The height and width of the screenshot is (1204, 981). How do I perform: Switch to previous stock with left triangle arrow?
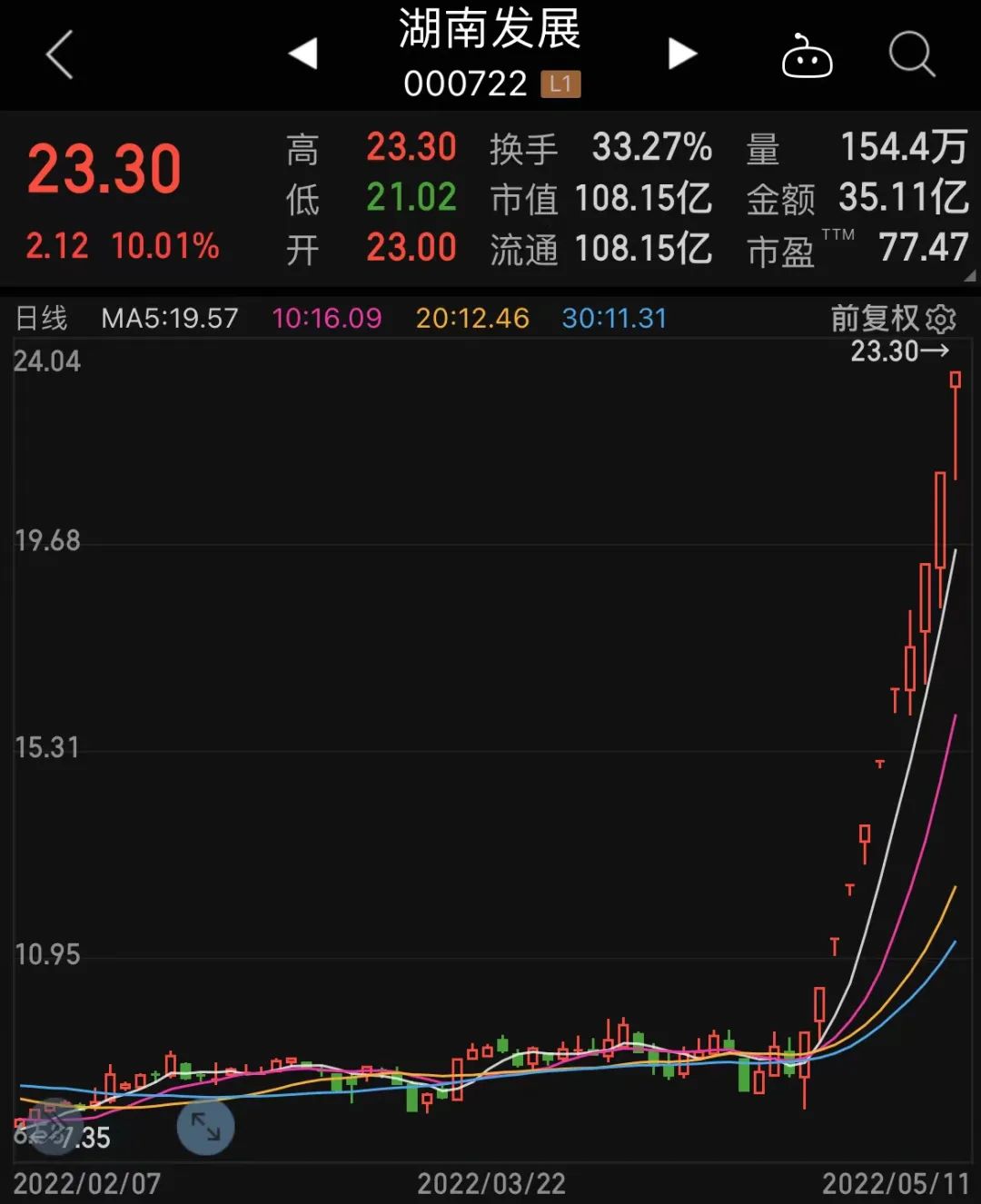(304, 53)
